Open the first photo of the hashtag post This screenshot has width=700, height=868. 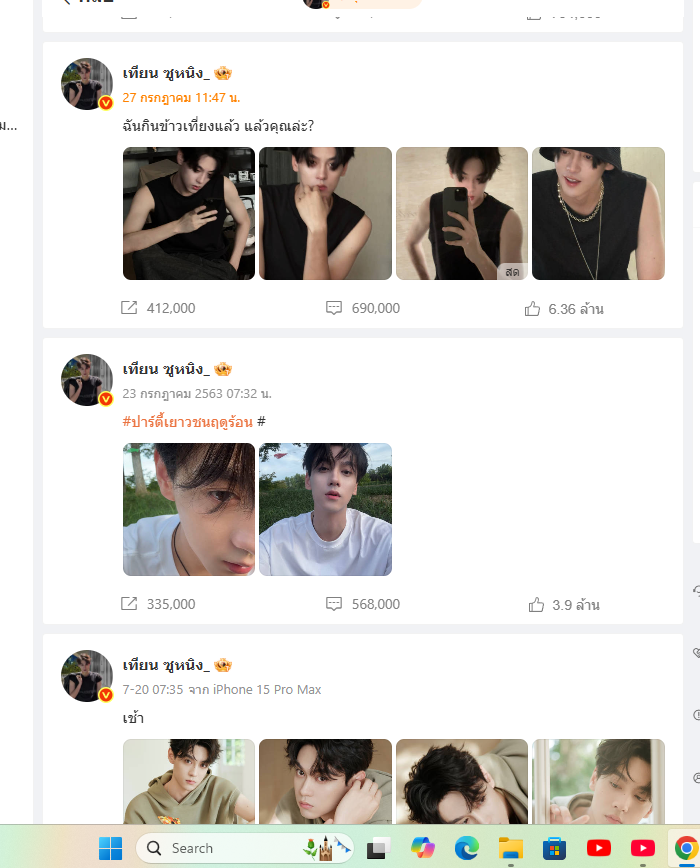(x=188, y=509)
